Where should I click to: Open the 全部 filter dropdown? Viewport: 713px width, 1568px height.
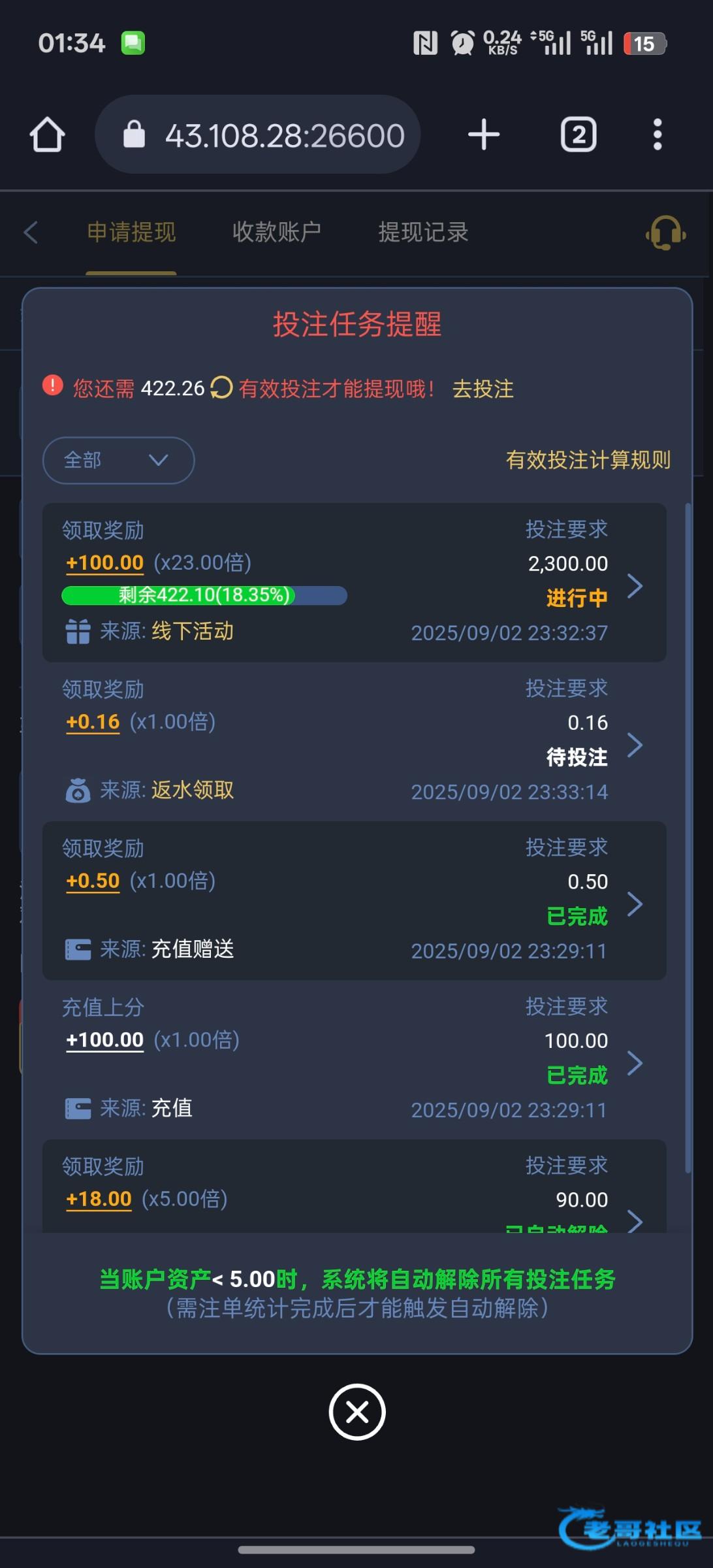pyautogui.click(x=118, y=460)
